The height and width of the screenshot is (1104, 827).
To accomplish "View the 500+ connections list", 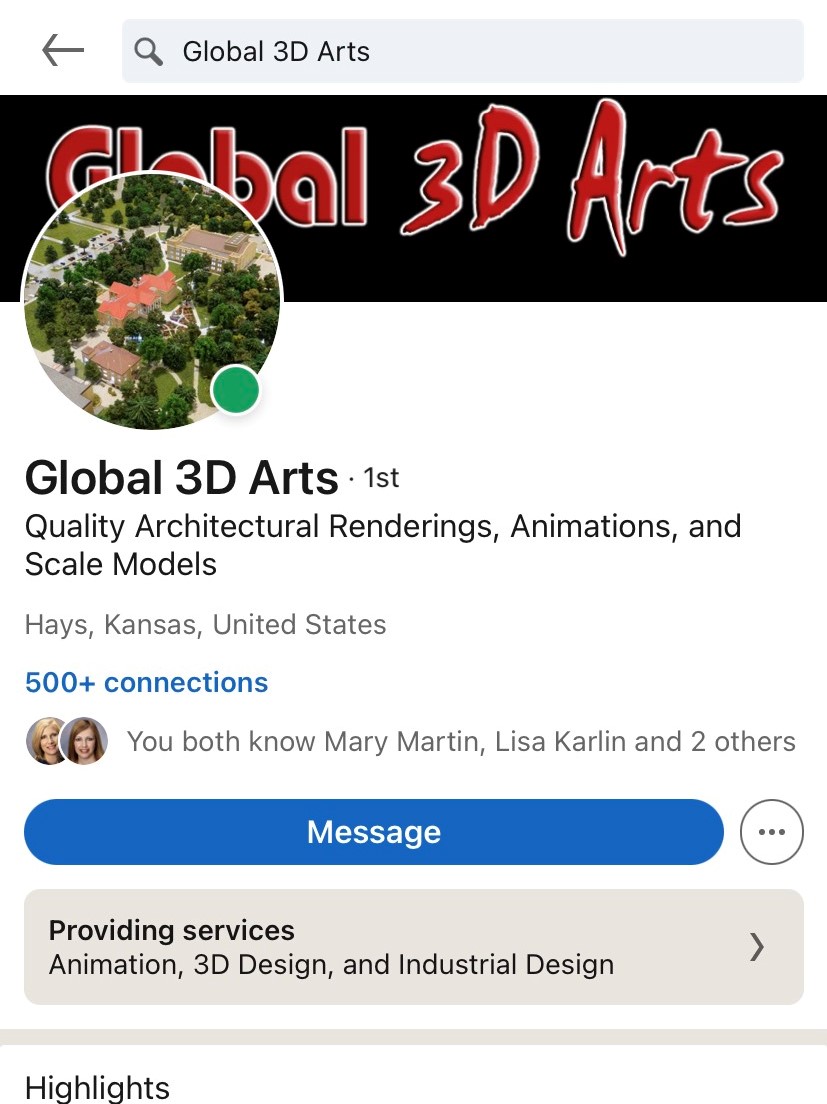I will point(146,682).
